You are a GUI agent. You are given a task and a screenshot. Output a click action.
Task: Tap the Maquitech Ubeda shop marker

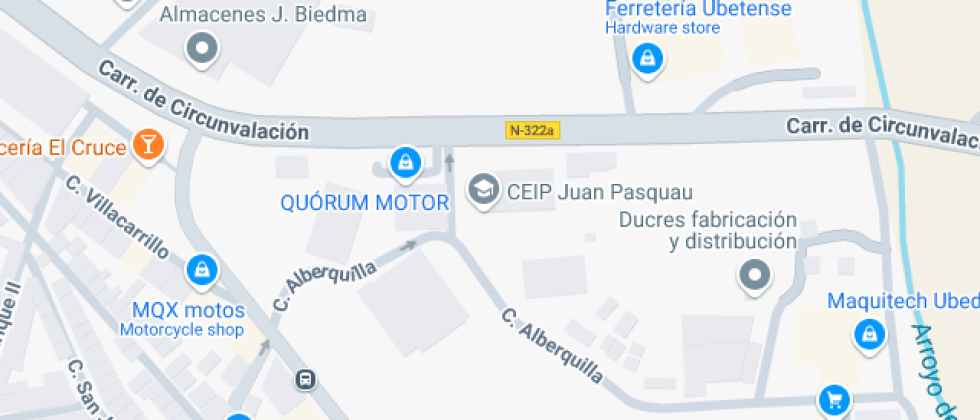tap(869, 333)
